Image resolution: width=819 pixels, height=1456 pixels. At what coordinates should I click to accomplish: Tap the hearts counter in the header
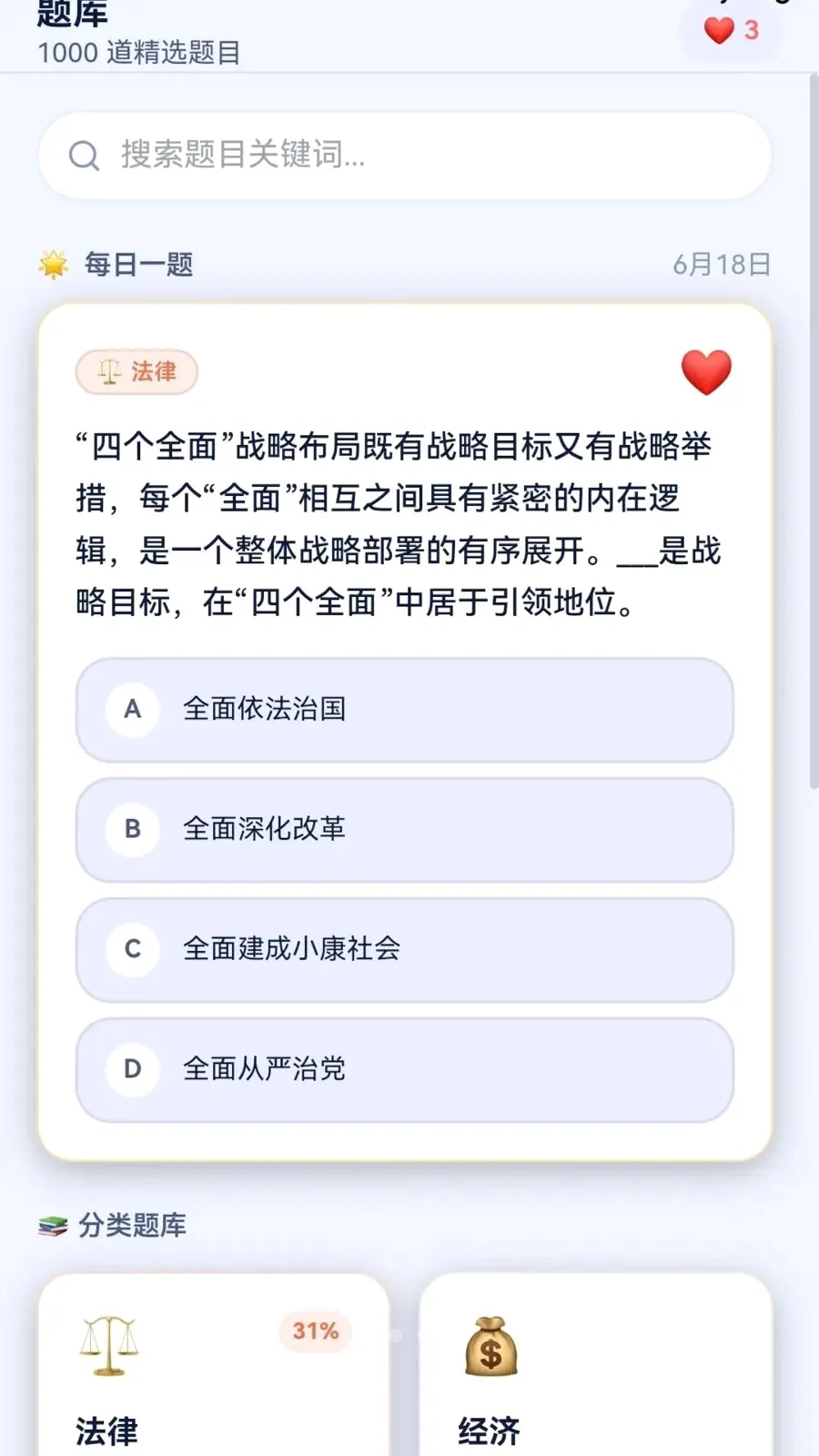pos(731,30)
